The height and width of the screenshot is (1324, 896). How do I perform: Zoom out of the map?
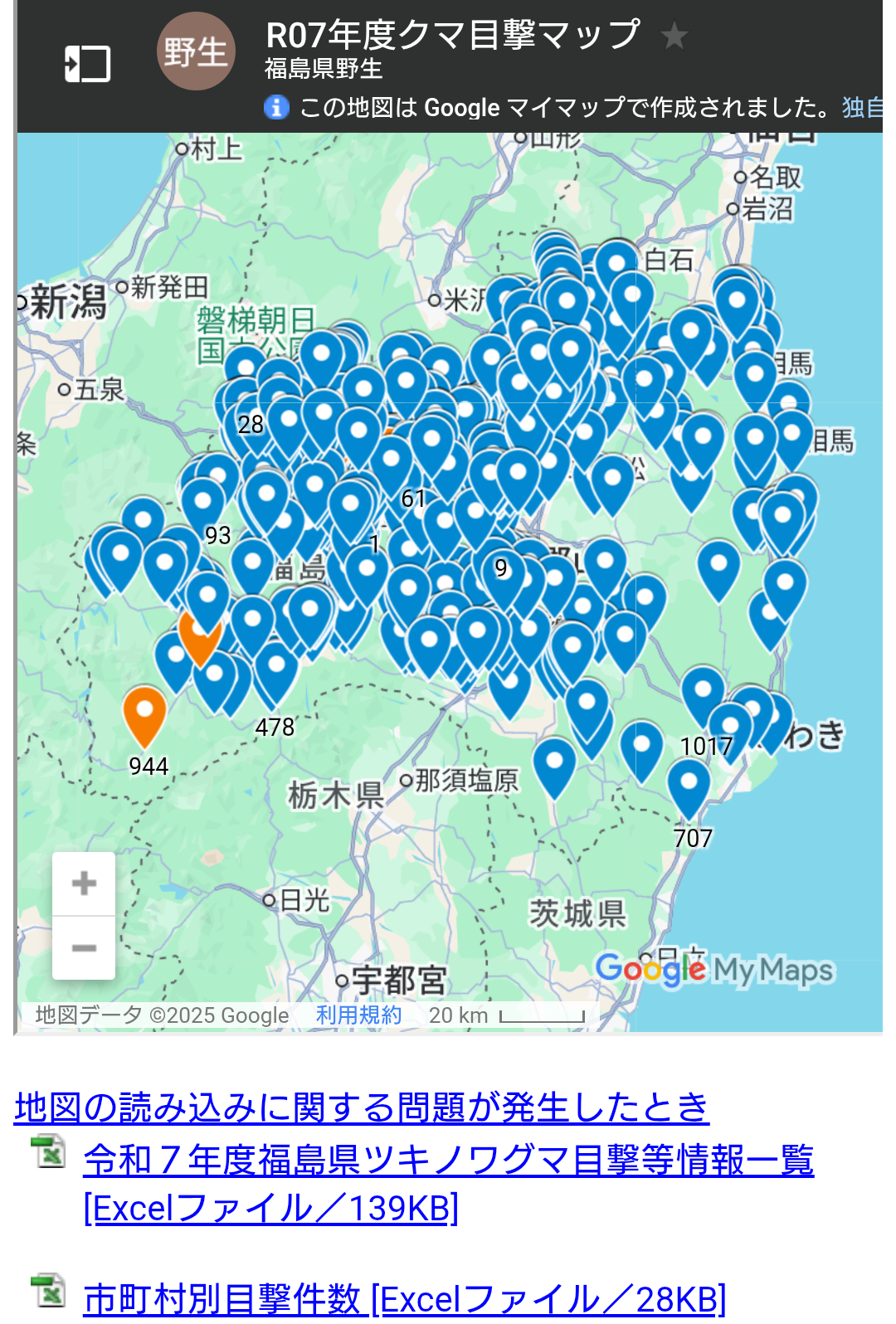[x=84, y=948]
